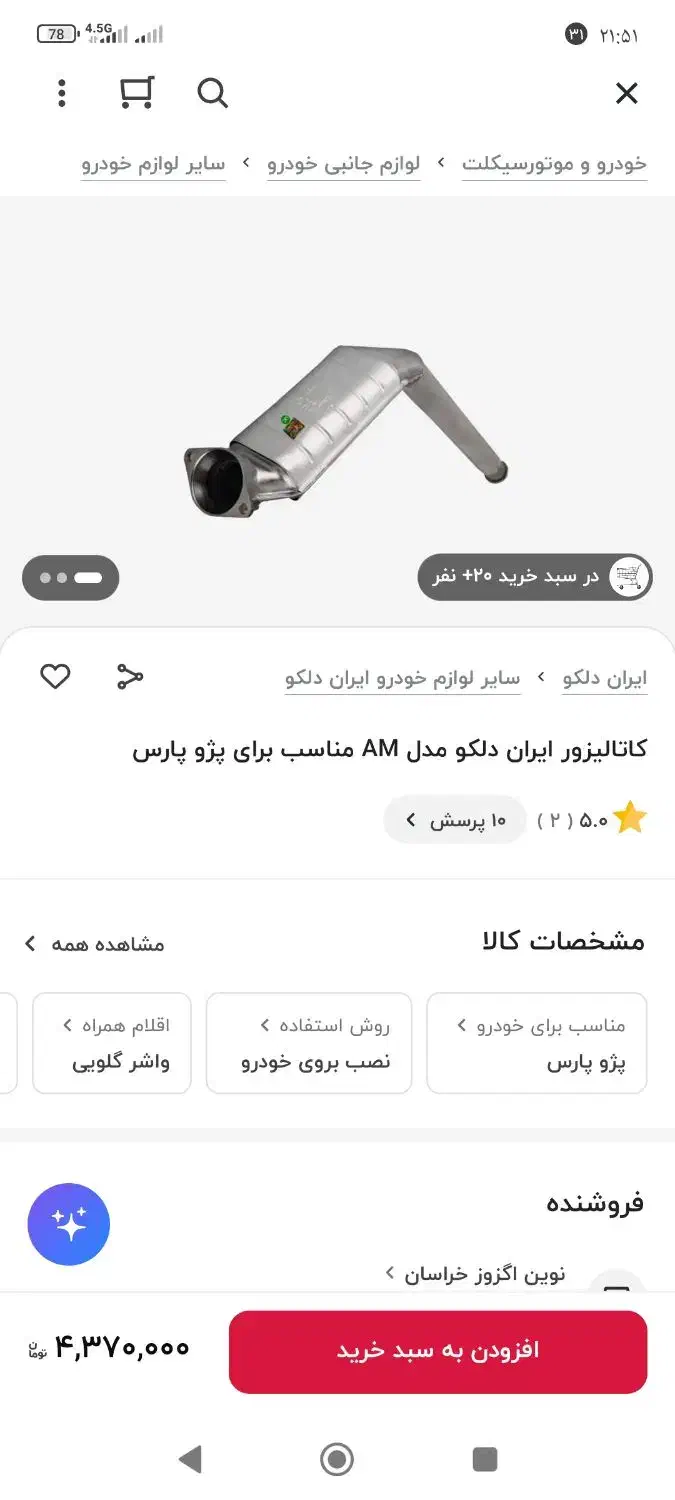Viewport: 675px width, 1500px height.
Task: Open سایر لوازم خودرو breadcrumb
Action: coord(153,164)
